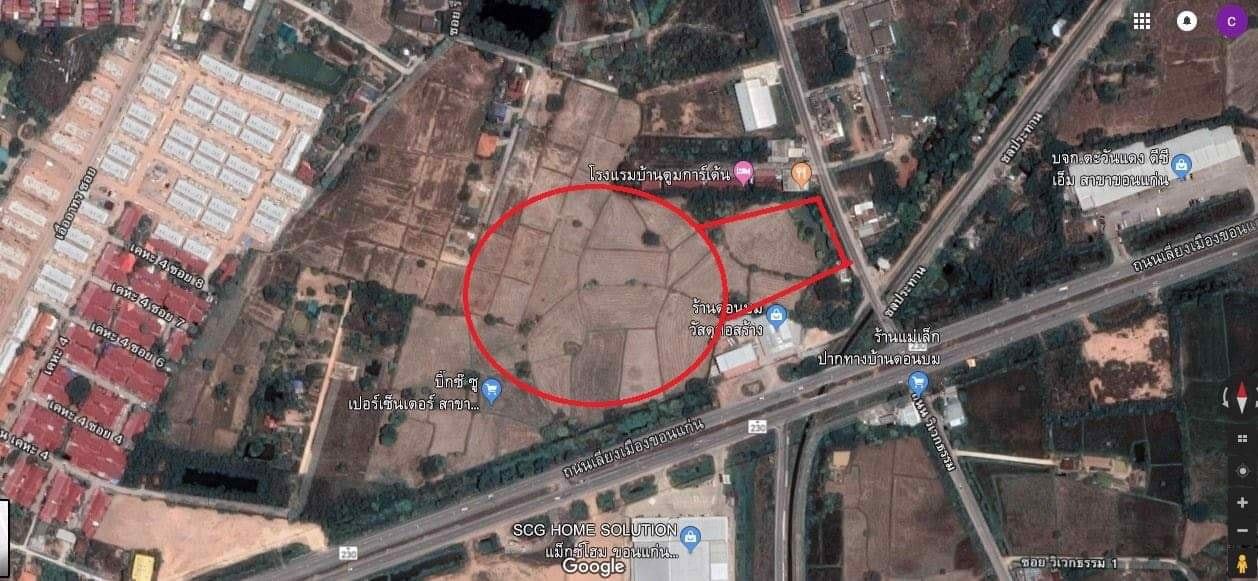Toggle the tilt view button
Screen dimensions: 1258x581
(x=1242, y=438)
